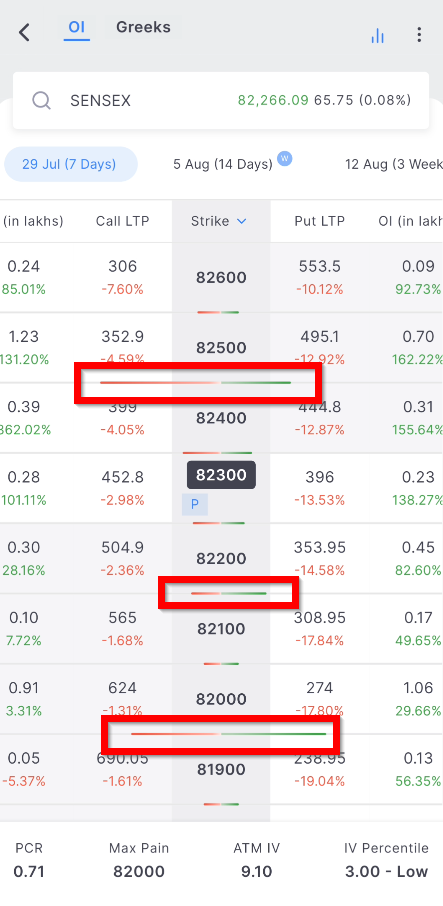Viewport: 443px width, 906px height.
Task: Switch to the Greeks tab
Action: (143, 28)
